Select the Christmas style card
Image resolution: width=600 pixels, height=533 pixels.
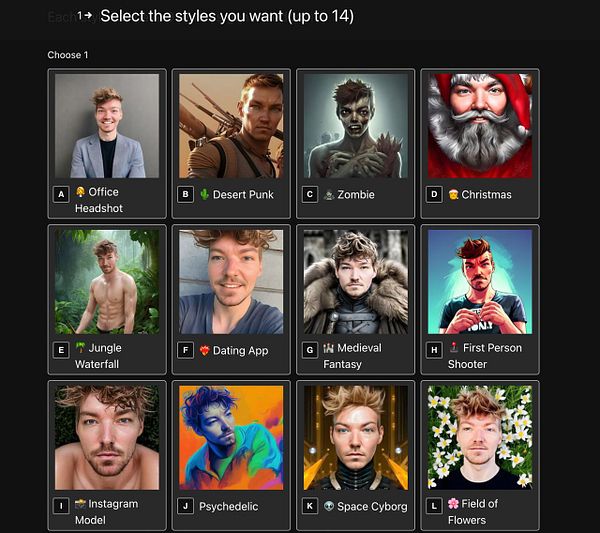click(480, 142)
